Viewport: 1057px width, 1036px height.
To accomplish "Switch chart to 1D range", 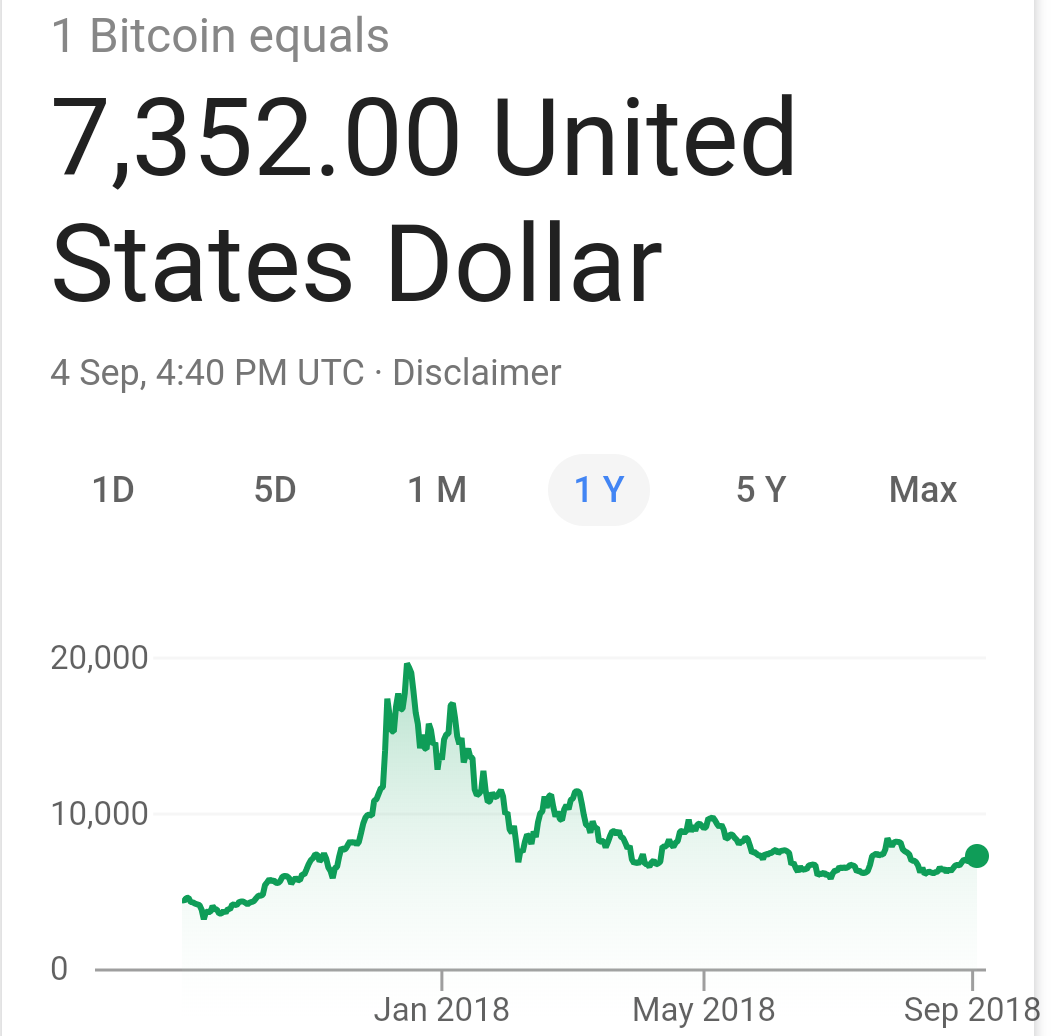I will click(113, 490).
